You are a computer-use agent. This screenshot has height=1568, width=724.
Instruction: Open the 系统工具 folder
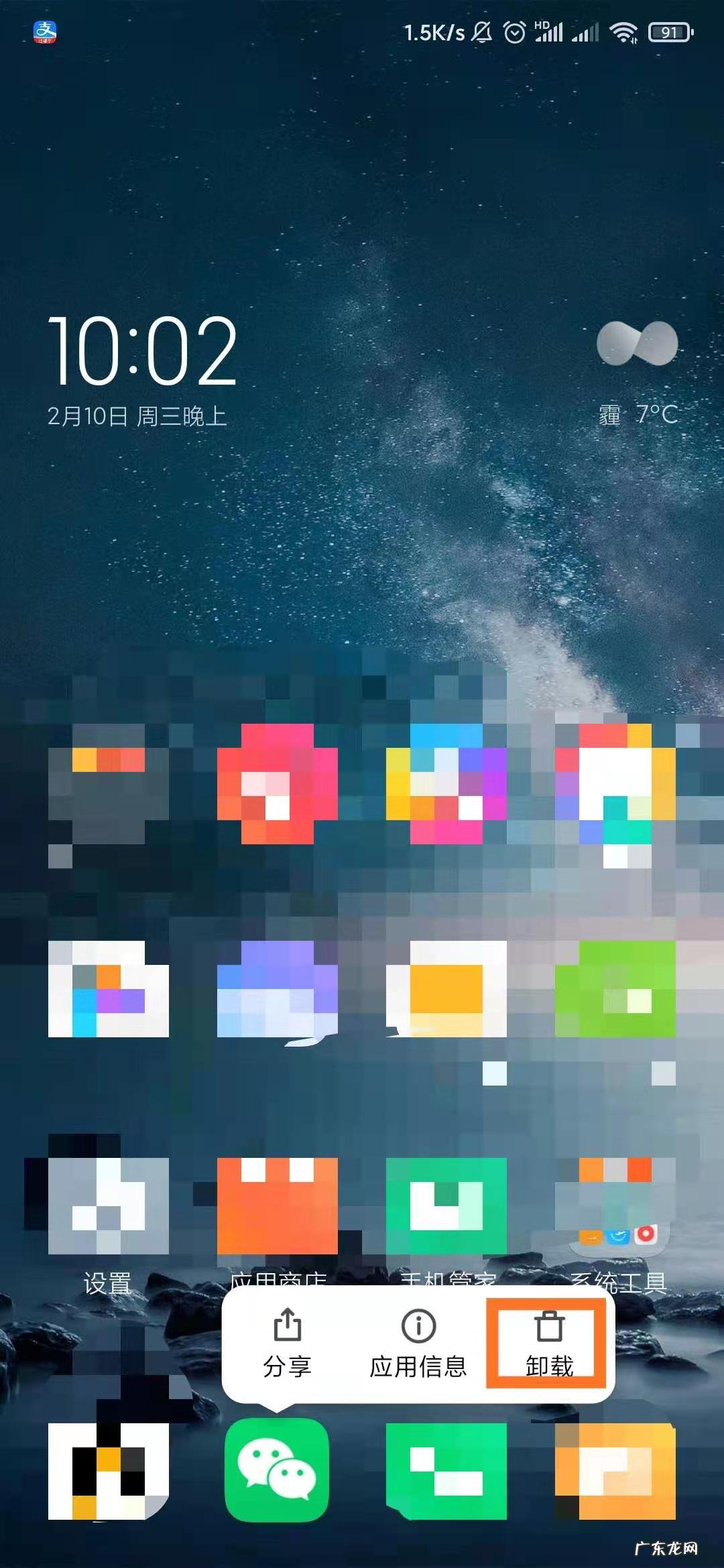[x=616, y=1206]
